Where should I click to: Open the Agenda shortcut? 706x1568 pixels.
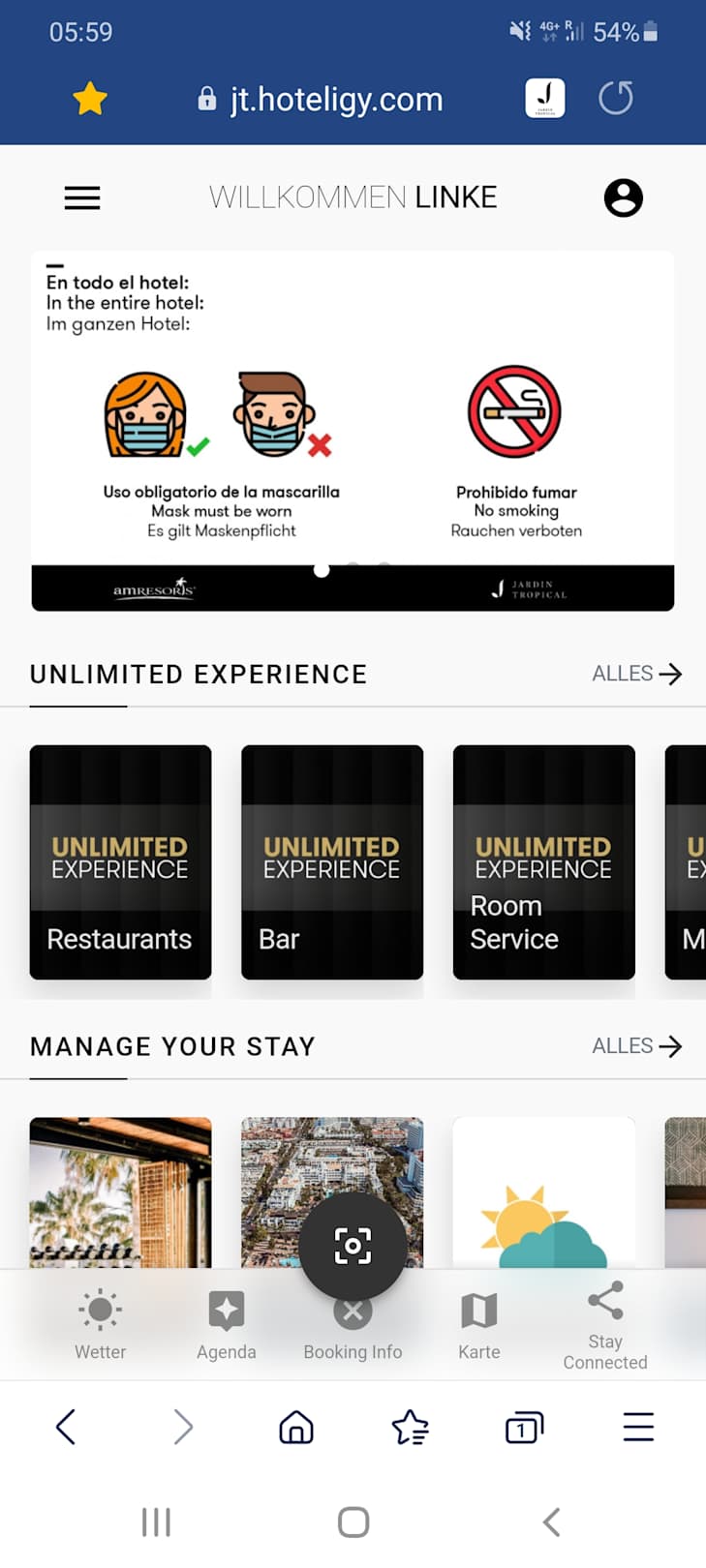(227, 1325)
